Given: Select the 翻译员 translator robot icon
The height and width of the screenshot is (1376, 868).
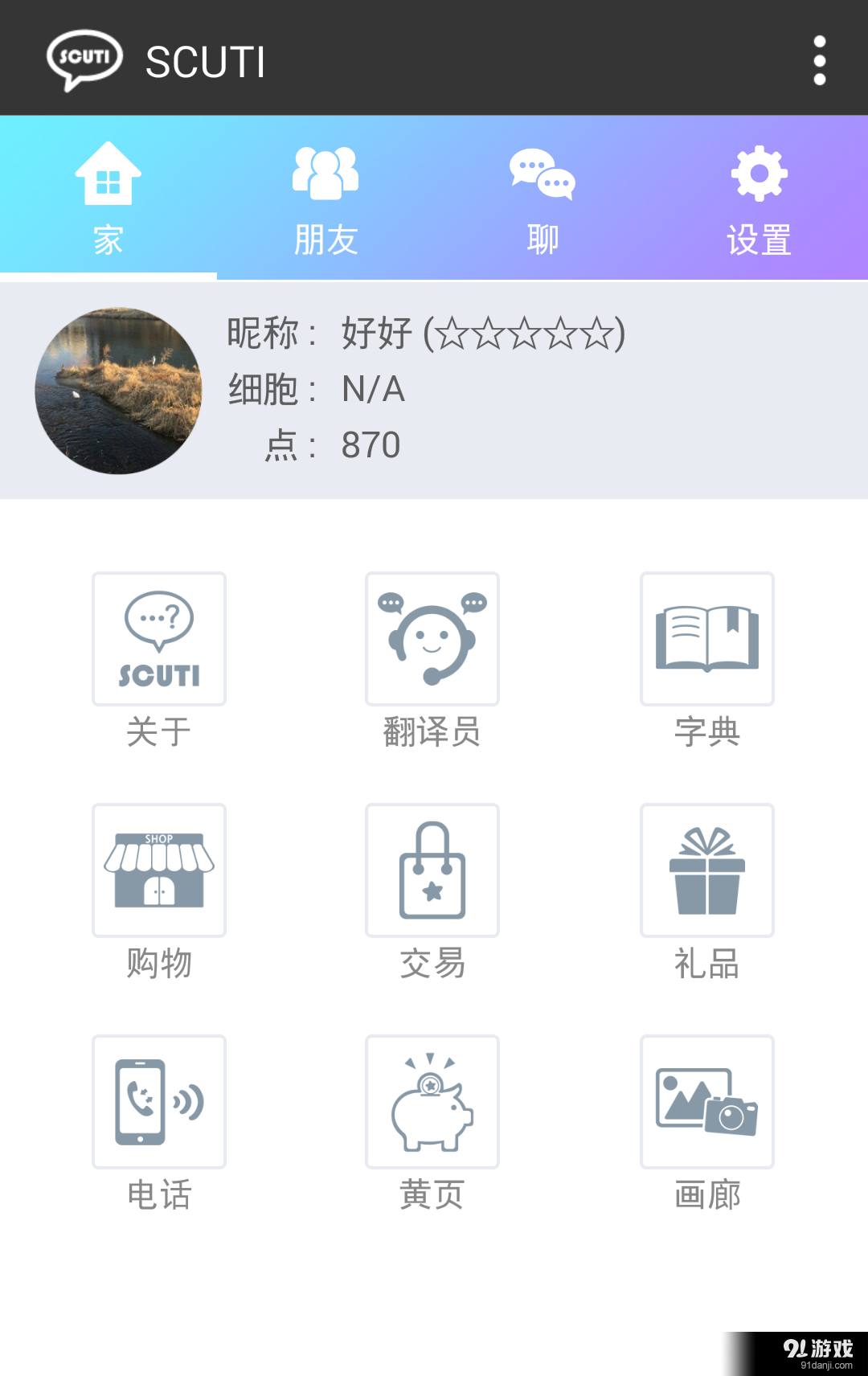Looking at the screenshot, I should 432,638.
